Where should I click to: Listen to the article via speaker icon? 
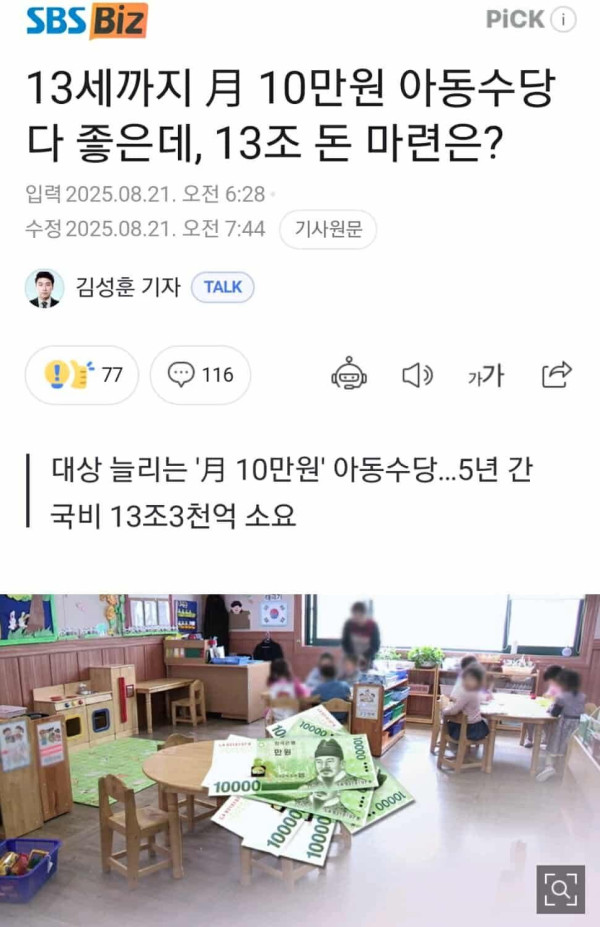(x=417, y=375)
